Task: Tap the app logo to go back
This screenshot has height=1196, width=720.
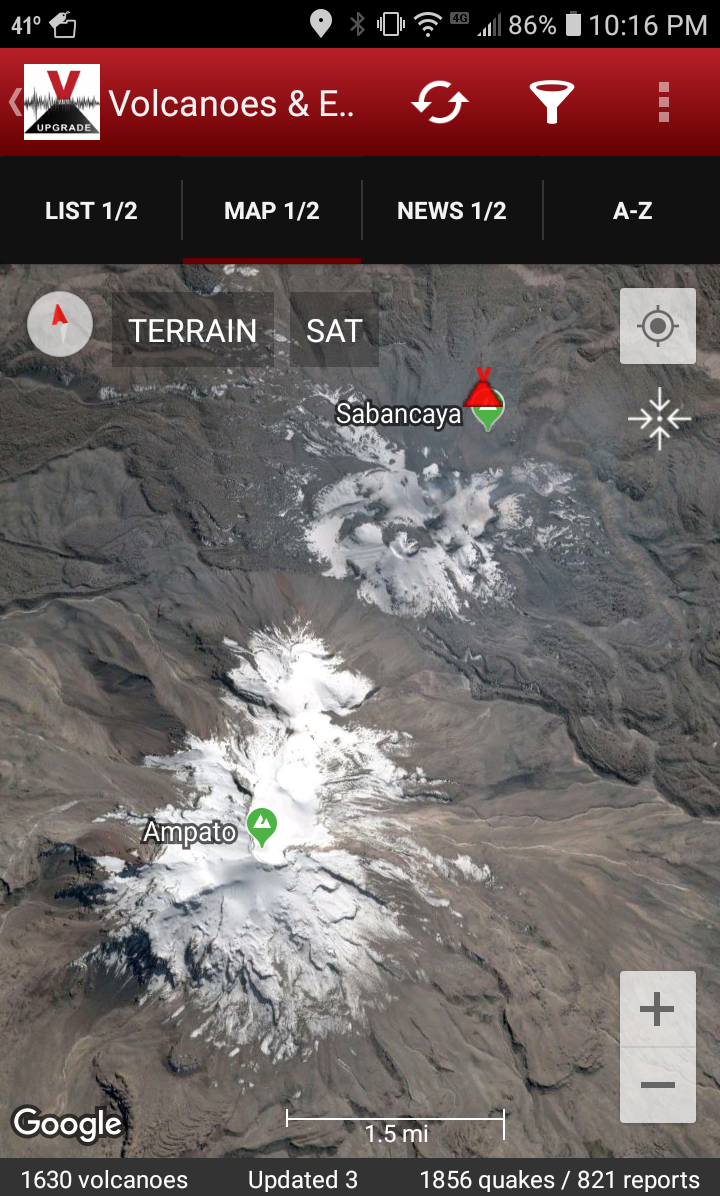Action: 61,102
